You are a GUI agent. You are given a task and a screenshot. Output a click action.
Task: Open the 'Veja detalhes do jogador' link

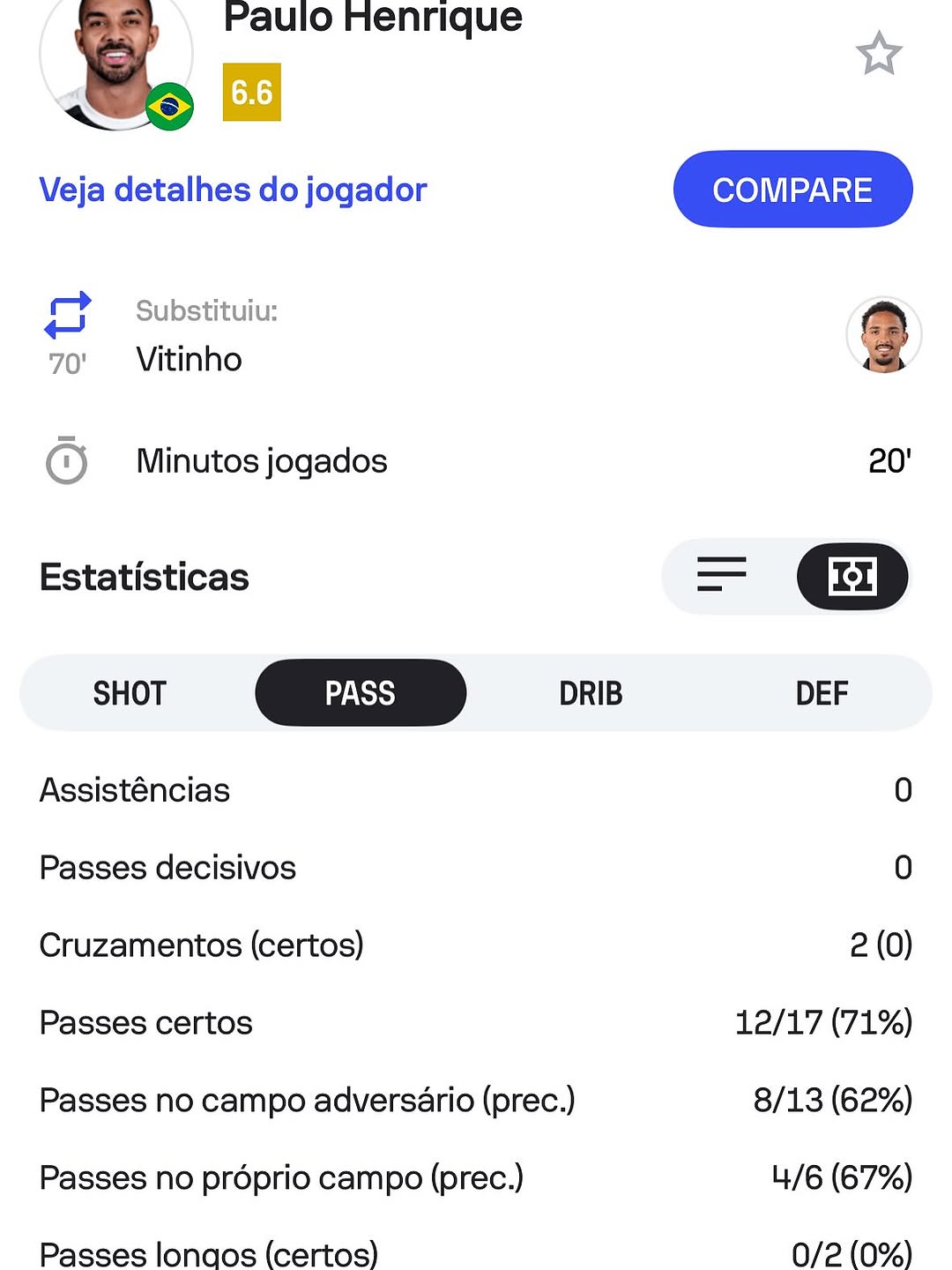233,190
